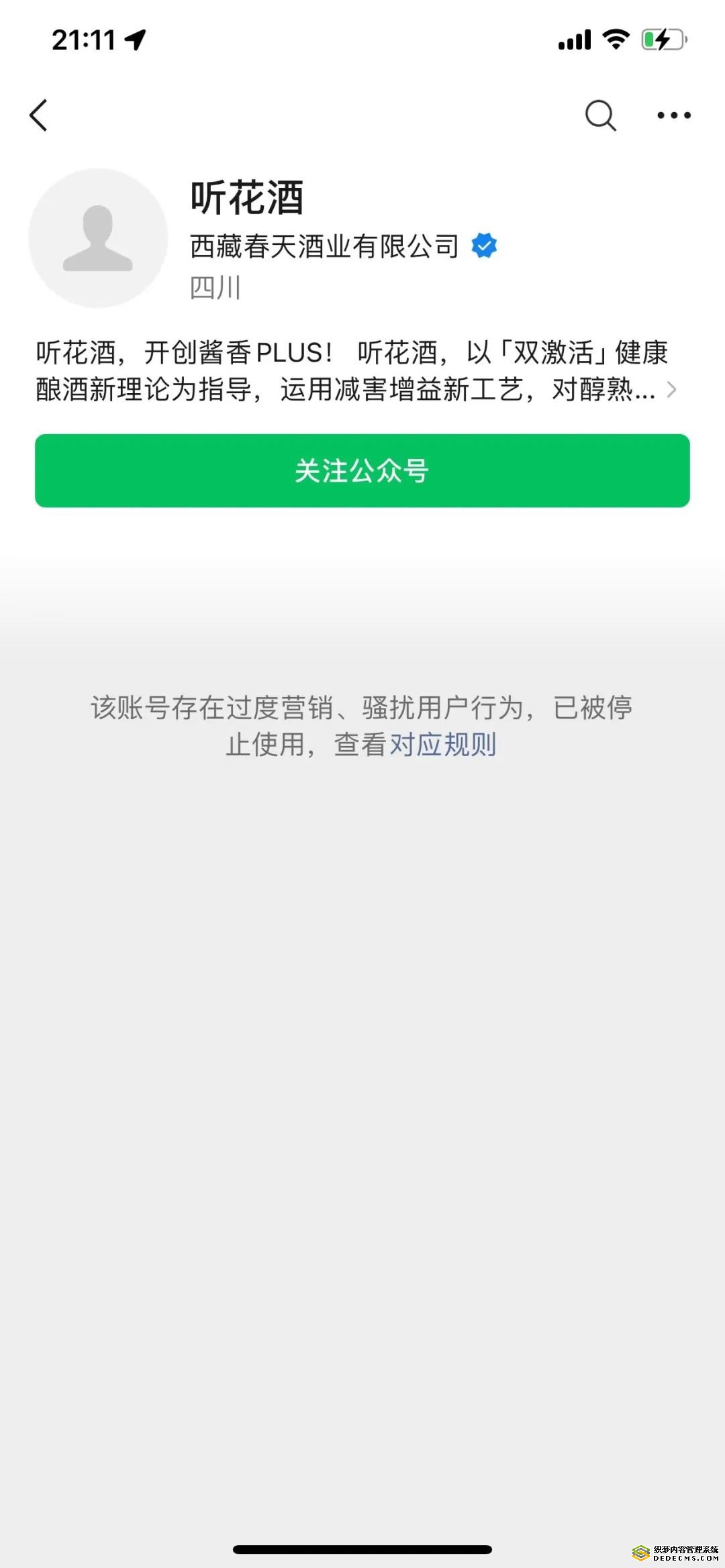This screenshot has height=1568, width=725.
Task: Expand the full 听花酒 account description
Action: click(x=356, y=370)
